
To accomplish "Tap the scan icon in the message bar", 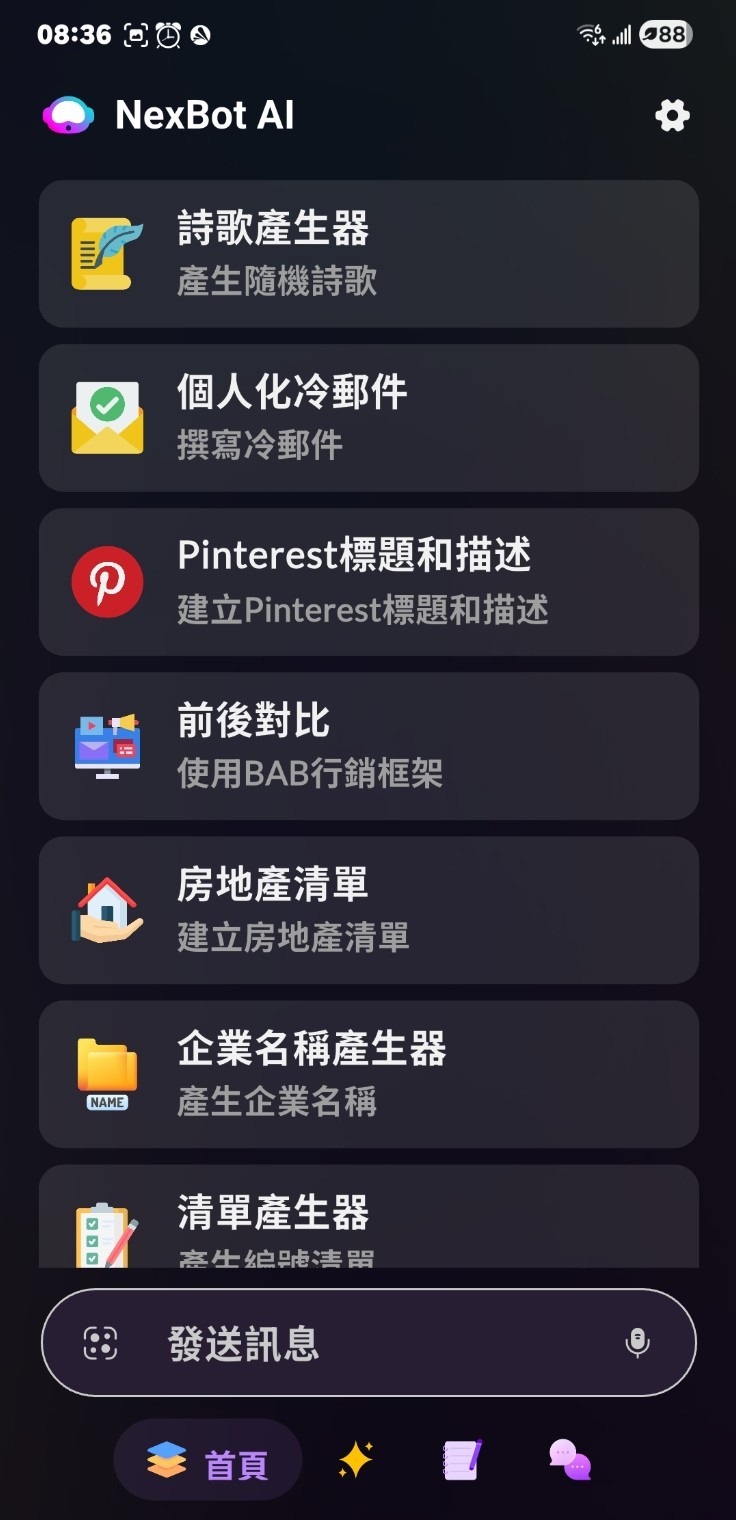I will 100,1343.
